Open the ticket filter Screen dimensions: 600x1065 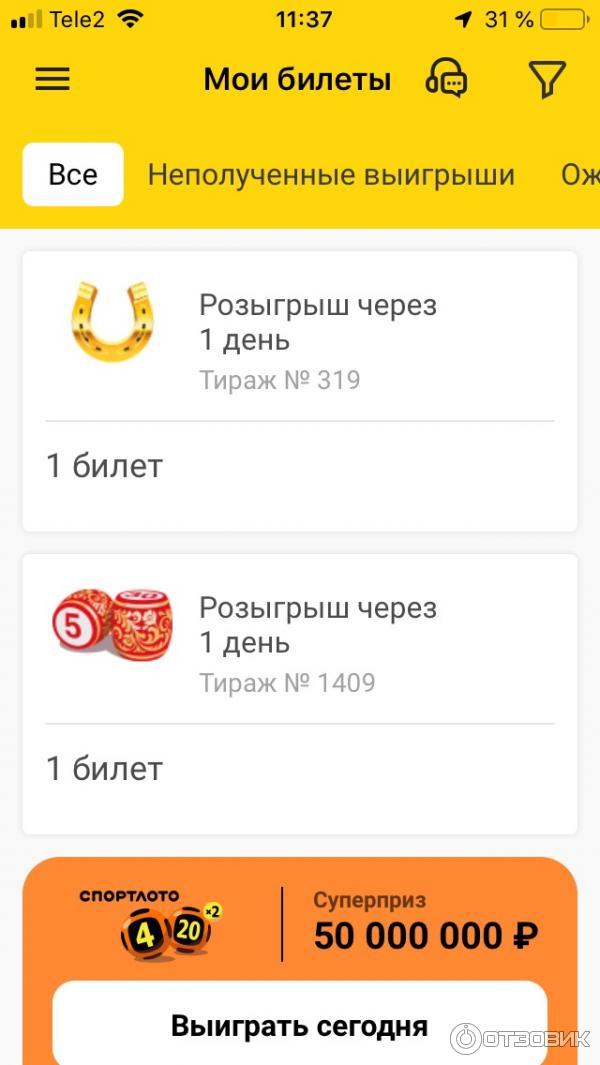pyautogui.click(x=547, y=79)
